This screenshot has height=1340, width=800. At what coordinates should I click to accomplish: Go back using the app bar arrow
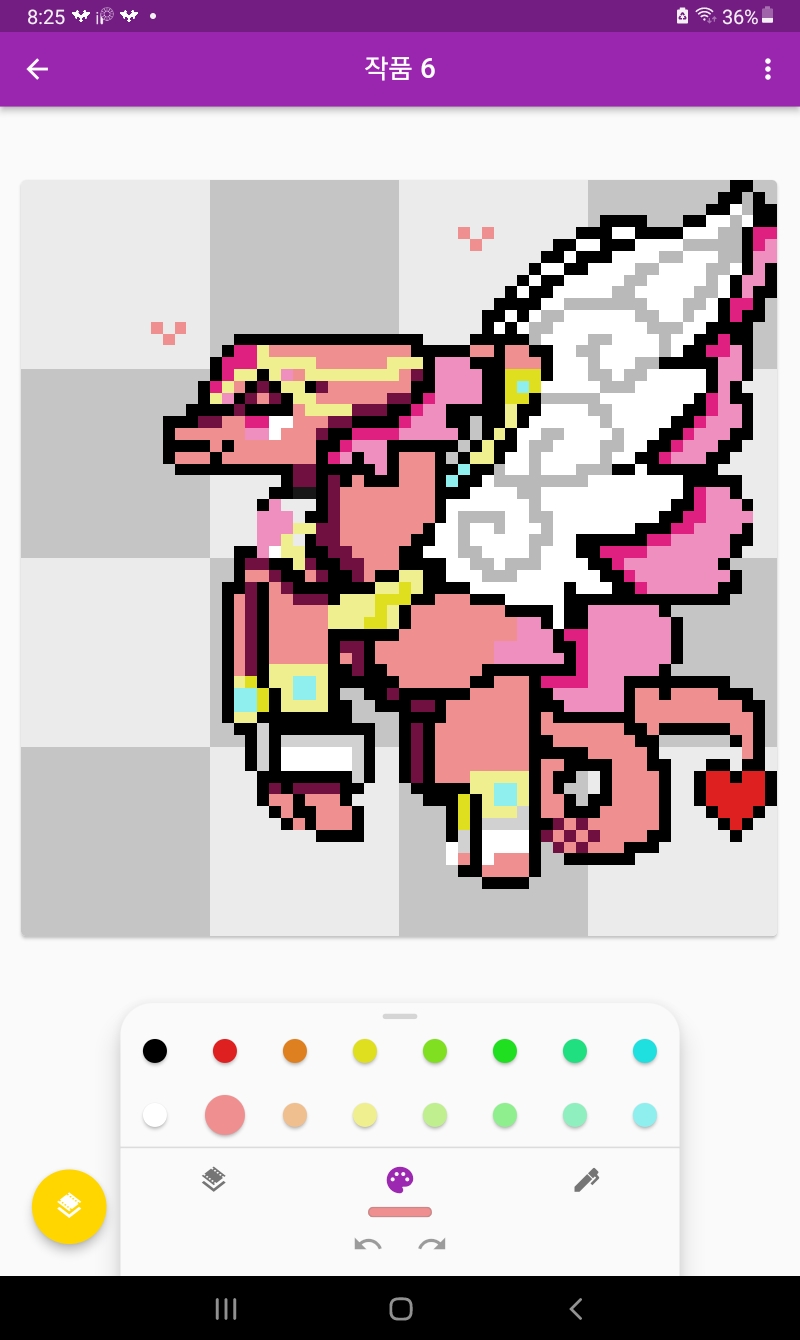(37, 69)
